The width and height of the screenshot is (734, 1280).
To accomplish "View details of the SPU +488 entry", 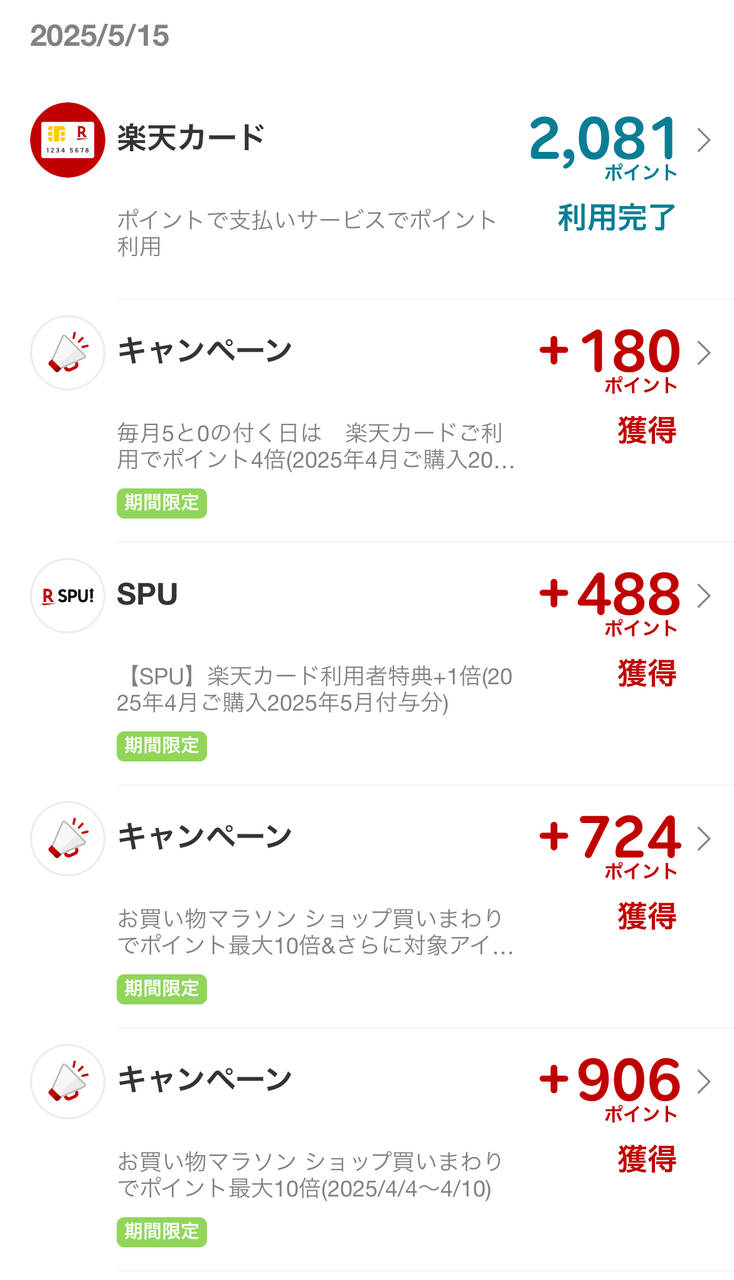I will coord(703,596).
